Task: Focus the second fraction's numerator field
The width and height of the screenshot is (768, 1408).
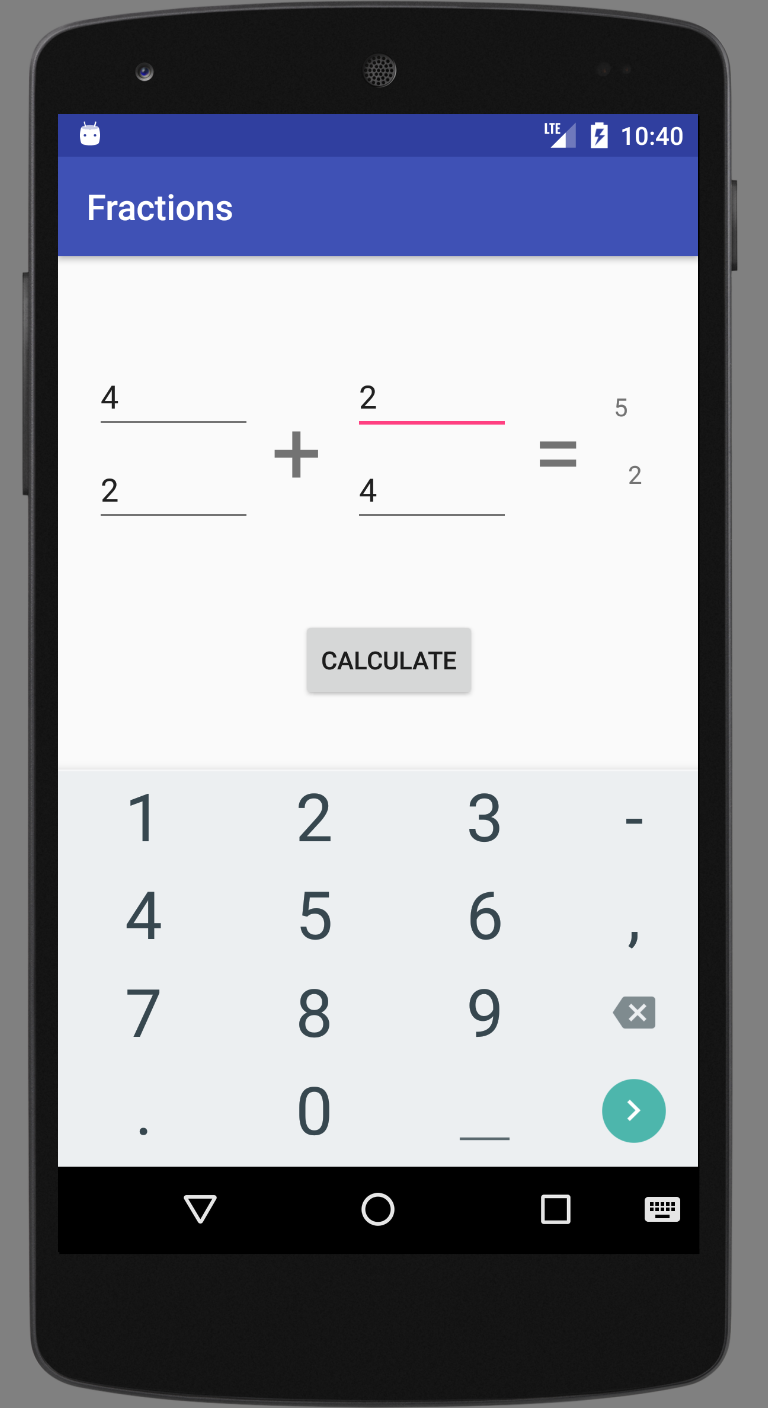Action: (432, 399)
